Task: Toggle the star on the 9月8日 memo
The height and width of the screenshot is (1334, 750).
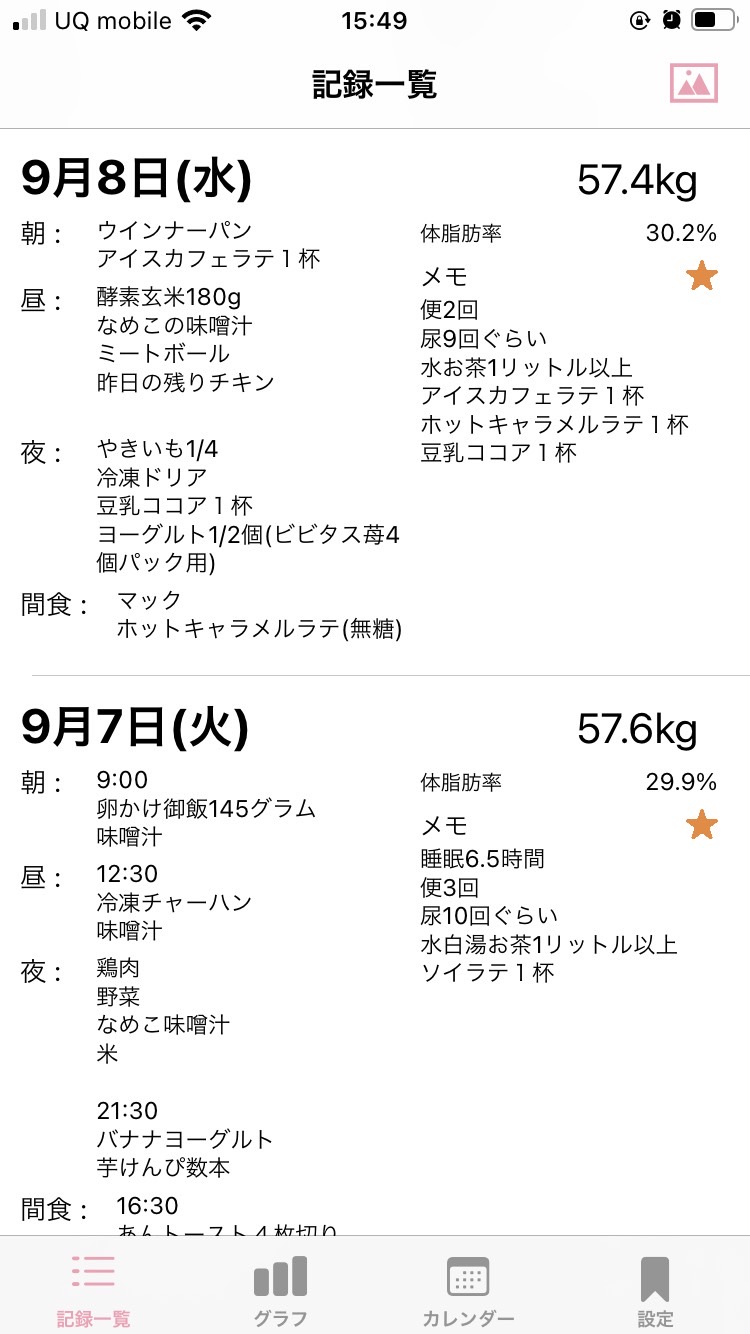Action: [x=702, y=276]
